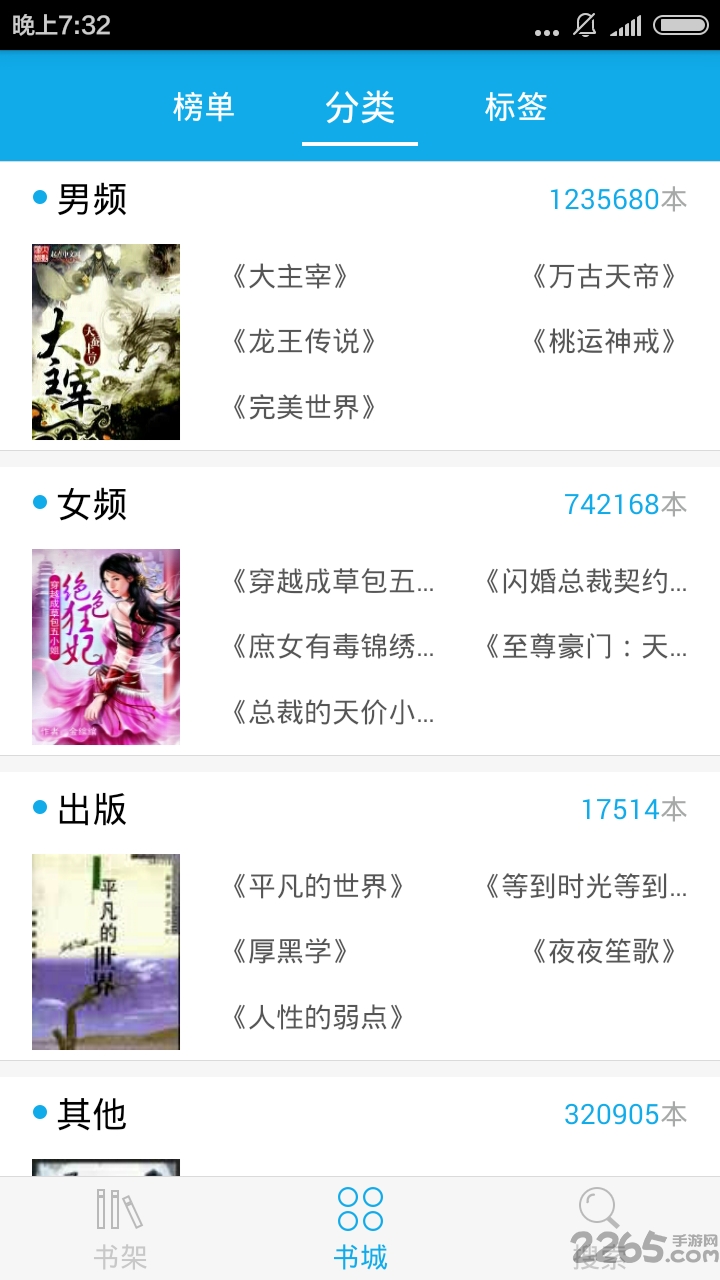
Task: Open the 大主宰 book cover thumbnail
Action: tap(105, 342)
